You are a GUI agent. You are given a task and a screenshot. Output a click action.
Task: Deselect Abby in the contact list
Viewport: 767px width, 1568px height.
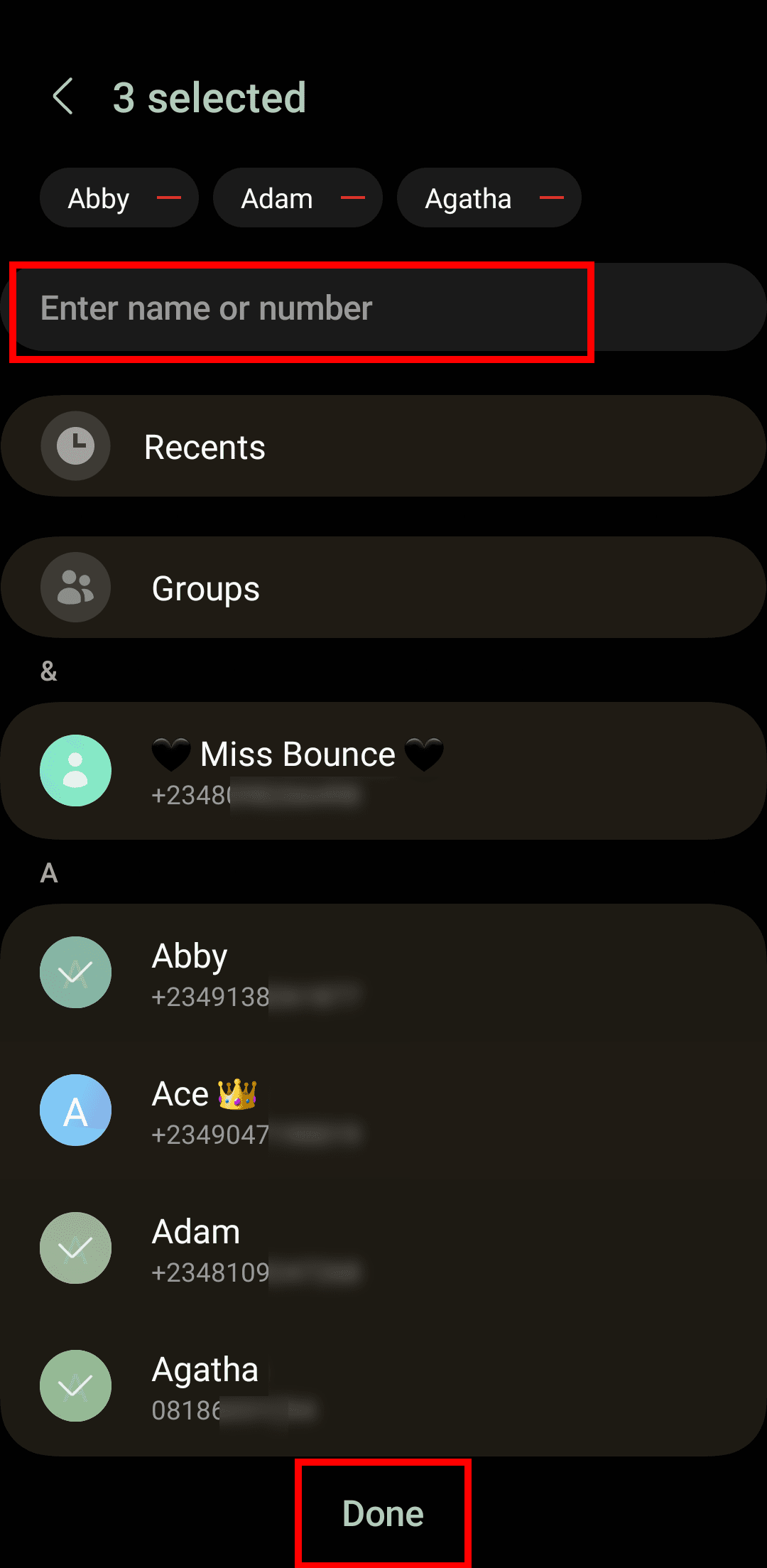(x=383, y=973)
